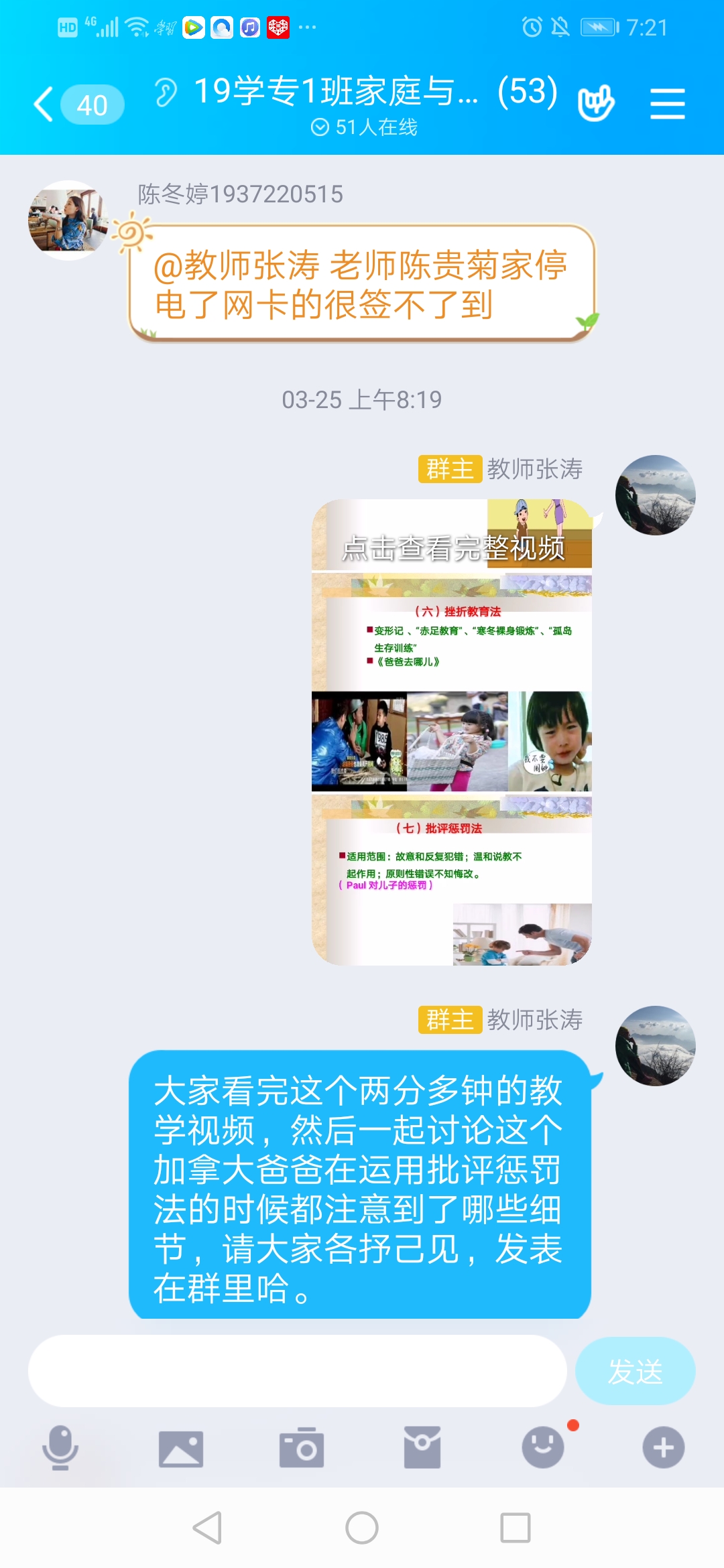The height and width of the screenshot is (1568, 724).
Task: Open recent apps from navigation bar
Action: [516, 1528]
